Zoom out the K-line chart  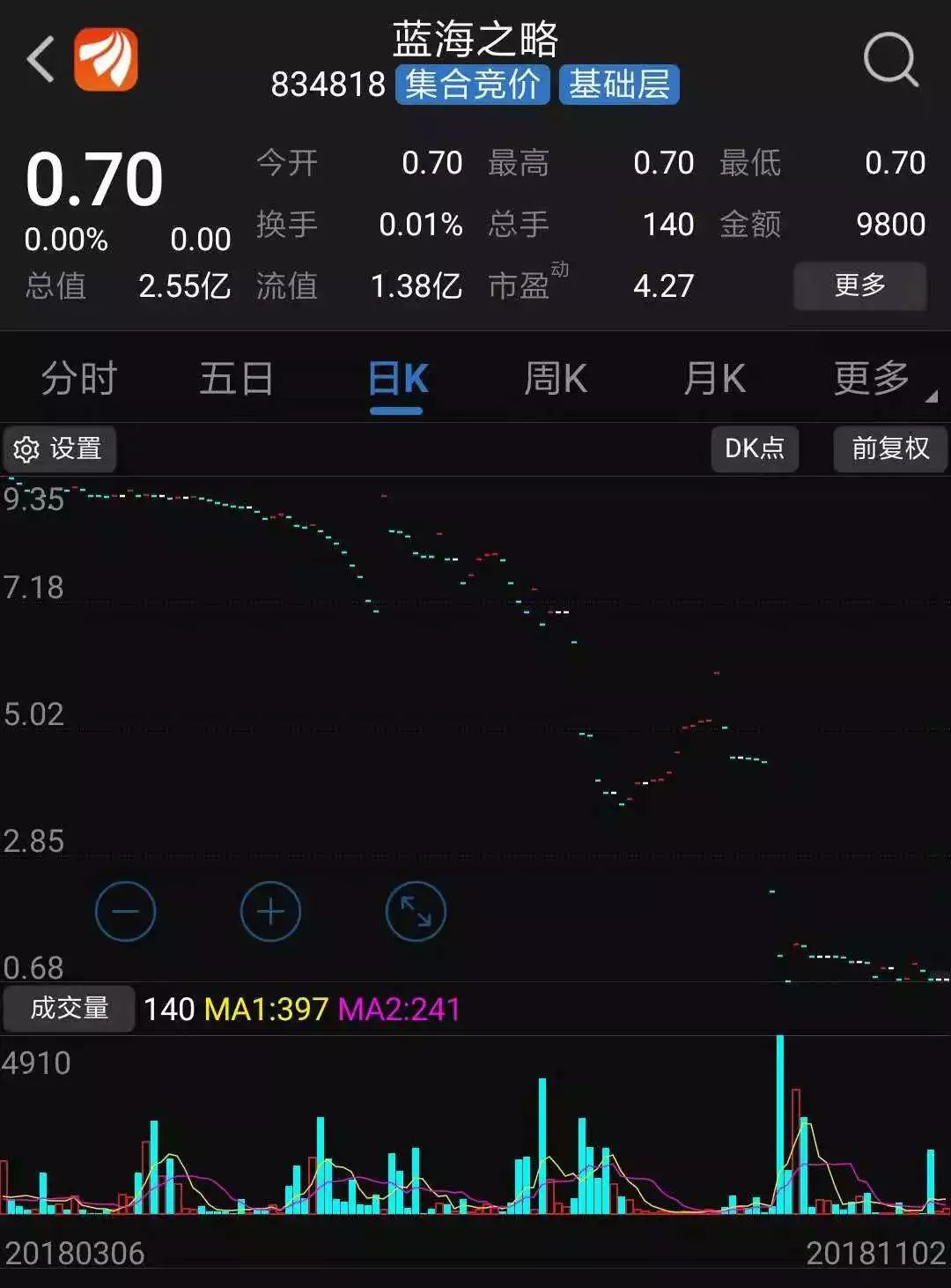125,911
